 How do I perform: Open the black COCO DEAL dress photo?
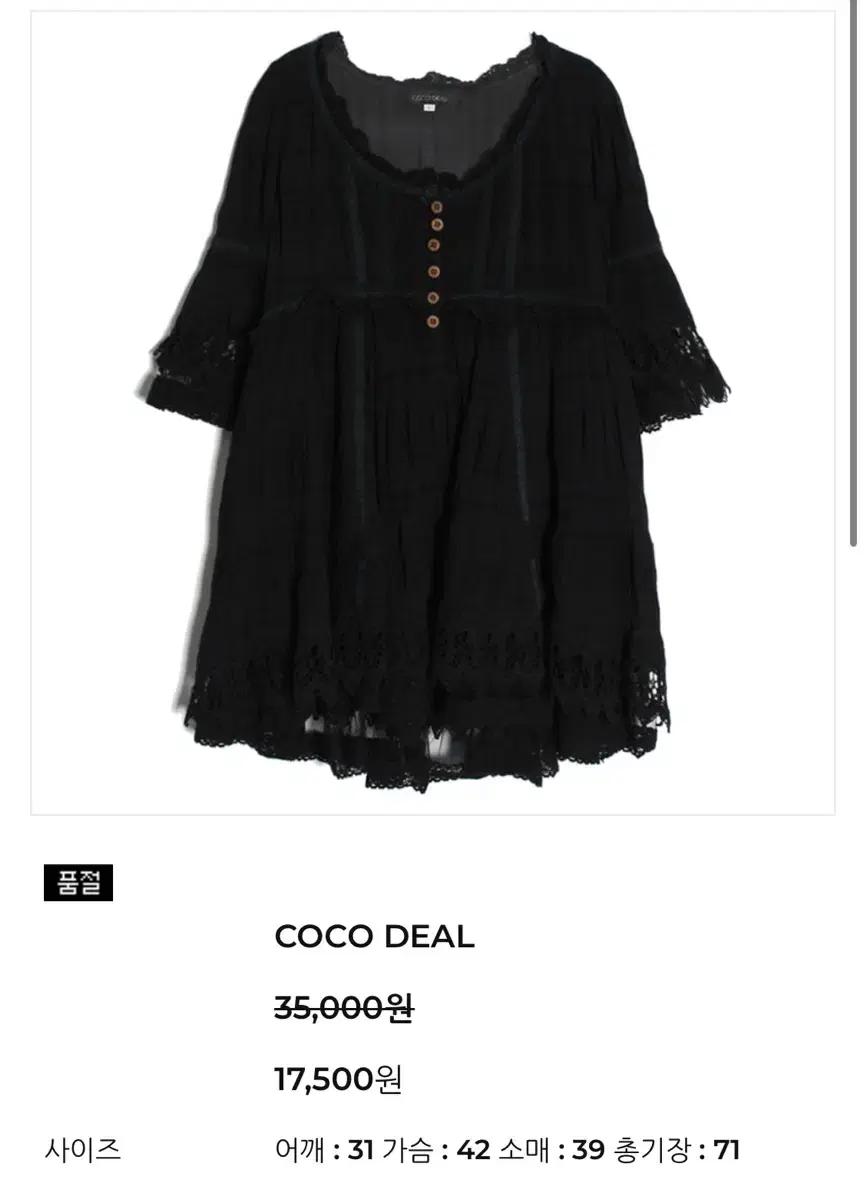(433, 412)
